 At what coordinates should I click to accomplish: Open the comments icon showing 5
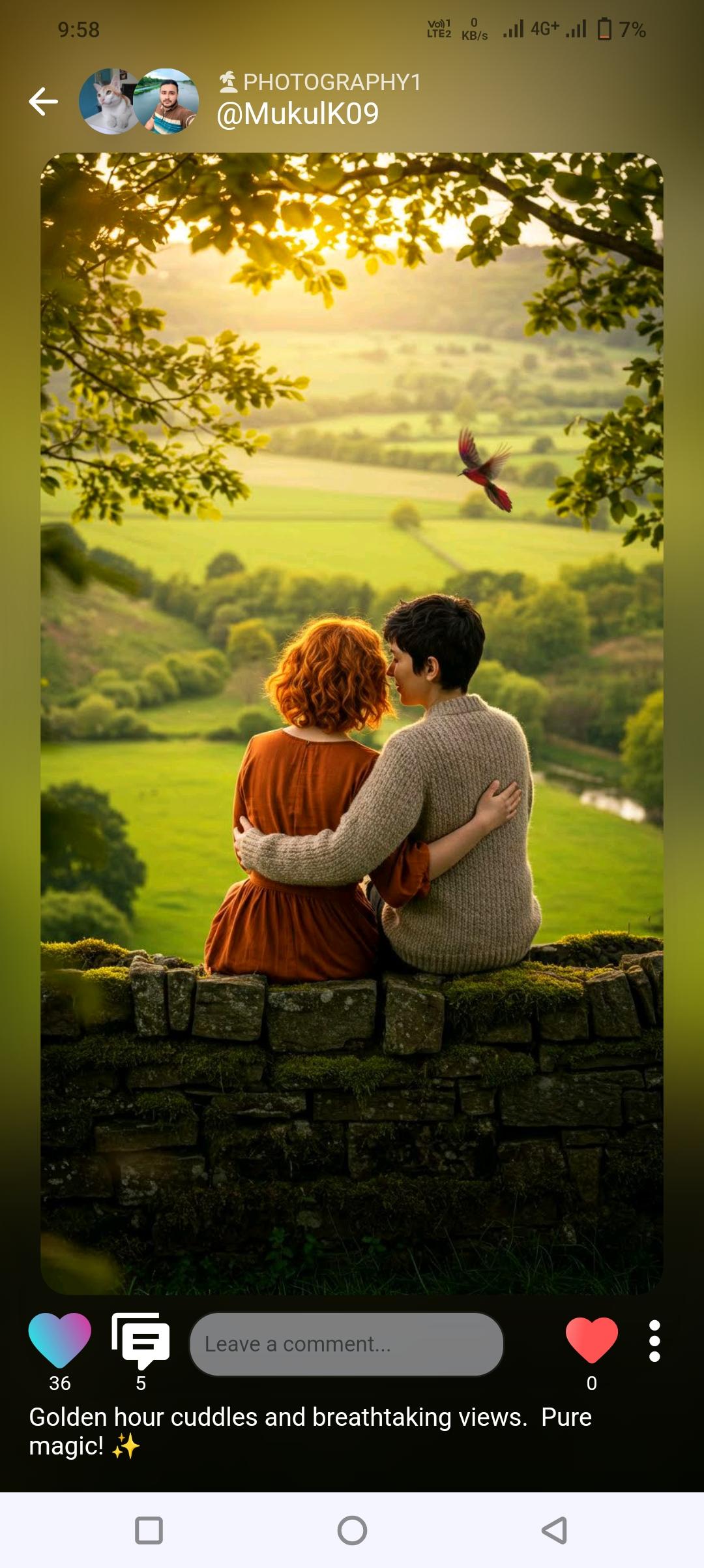141,1340
